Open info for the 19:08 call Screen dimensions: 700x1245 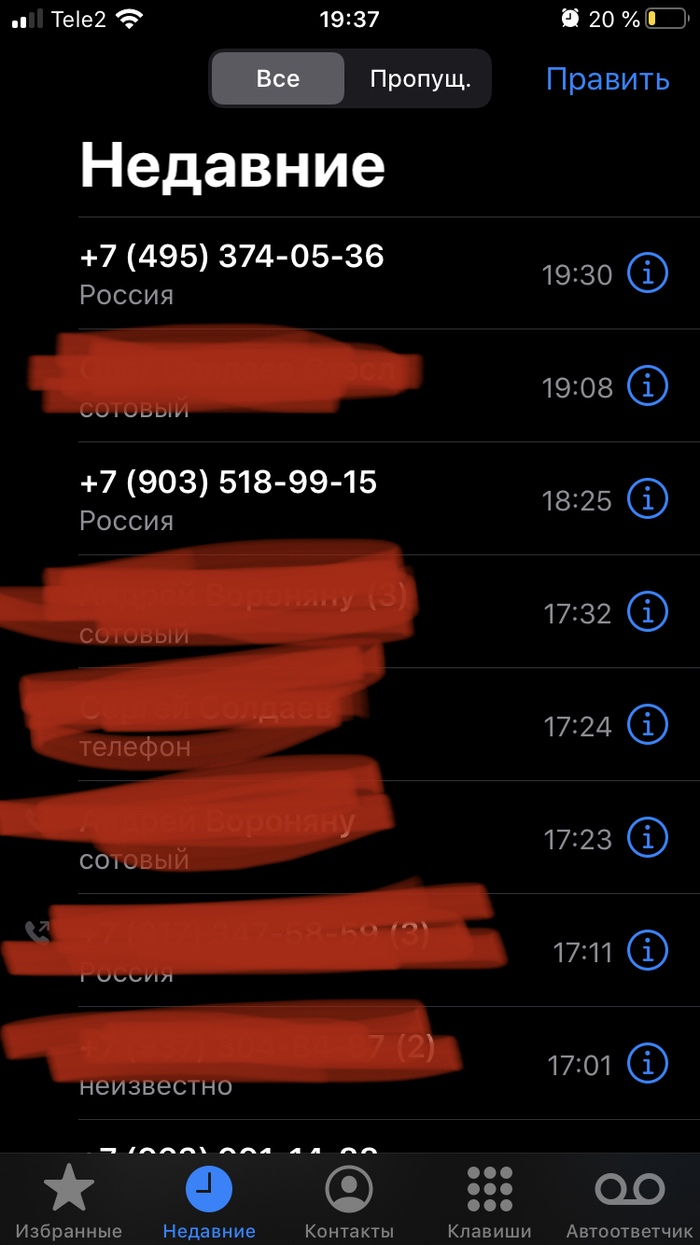(x=647, y=385)
